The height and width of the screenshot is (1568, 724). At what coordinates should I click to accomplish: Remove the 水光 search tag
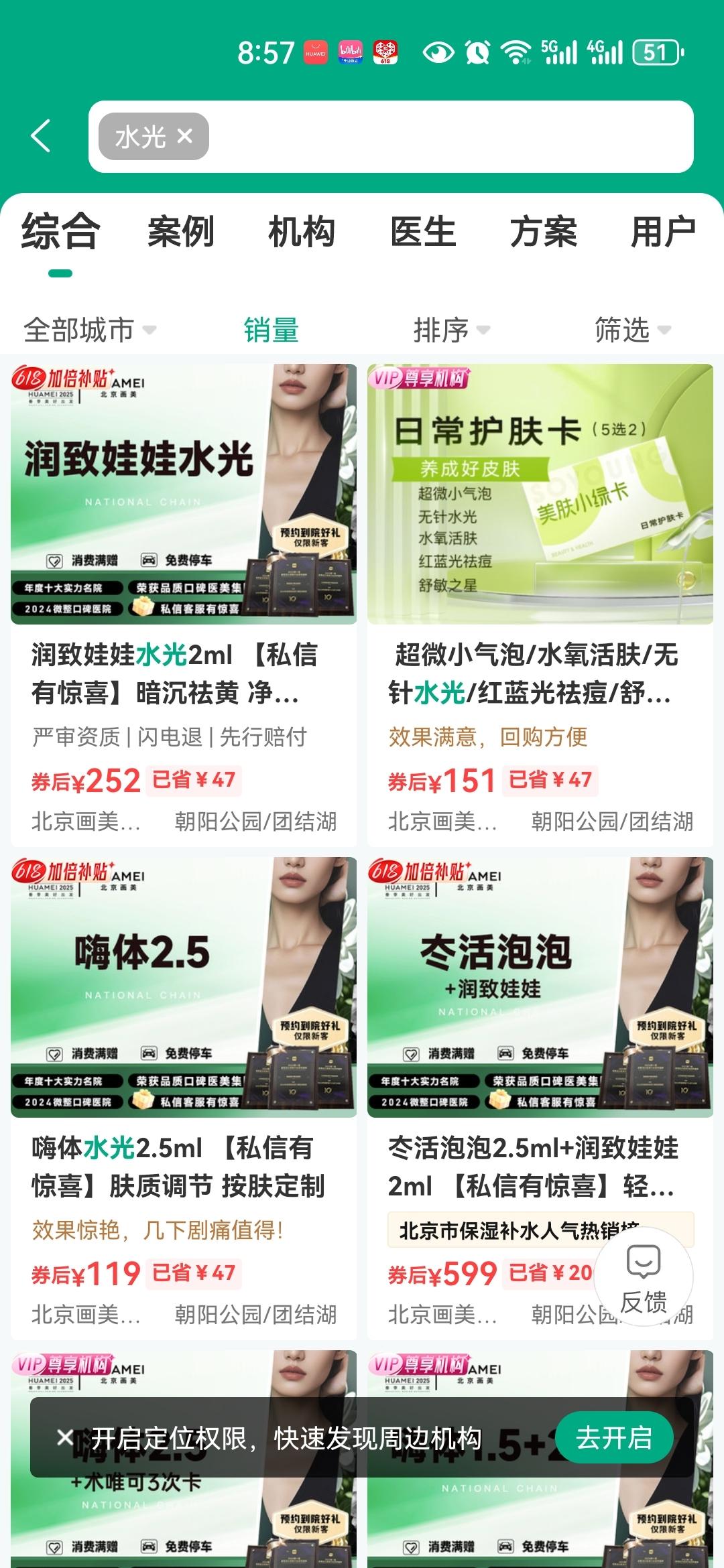(x=185, y=137)
